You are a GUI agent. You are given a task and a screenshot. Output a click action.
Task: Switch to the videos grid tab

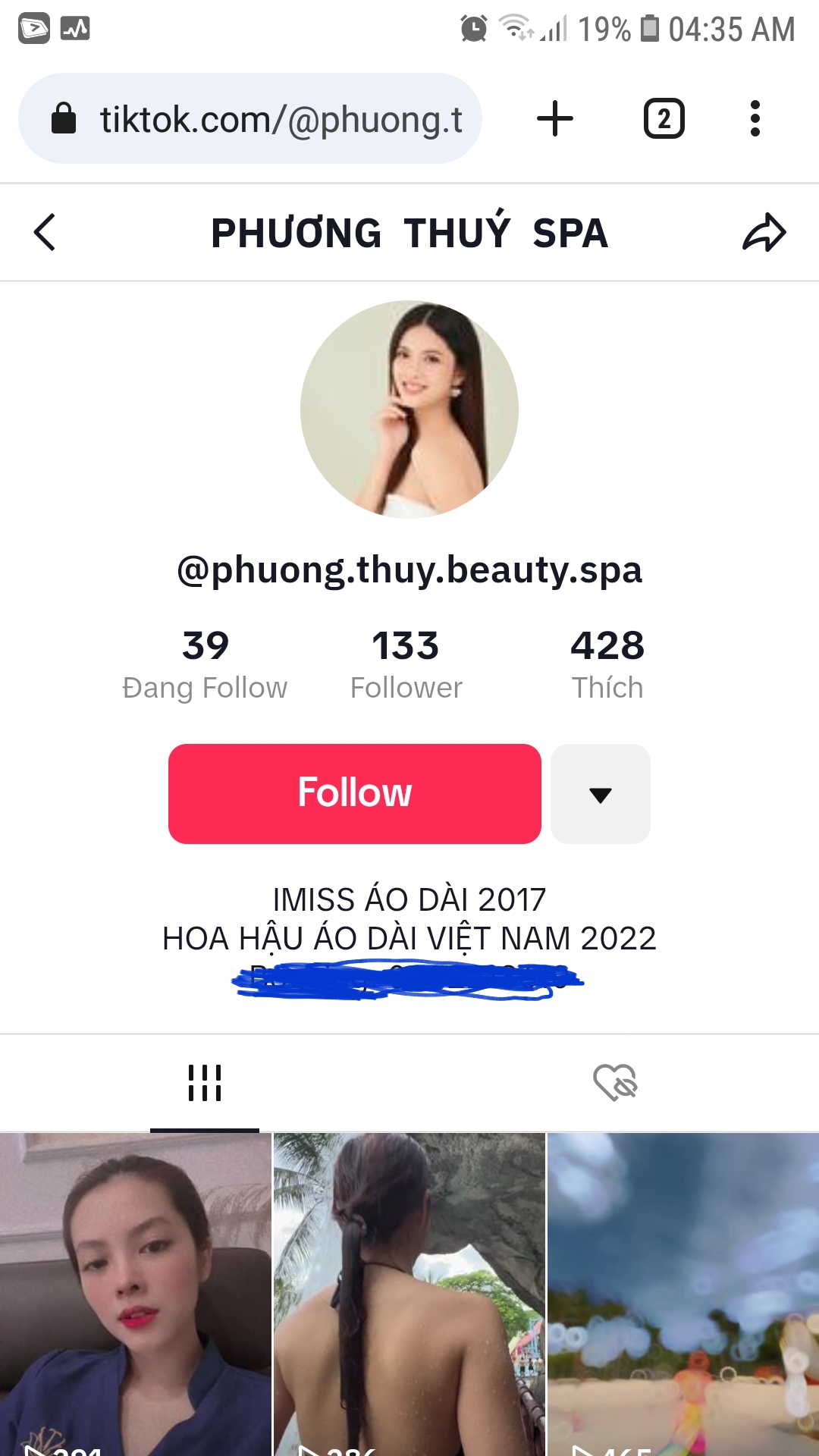[x=205, y=1083]
